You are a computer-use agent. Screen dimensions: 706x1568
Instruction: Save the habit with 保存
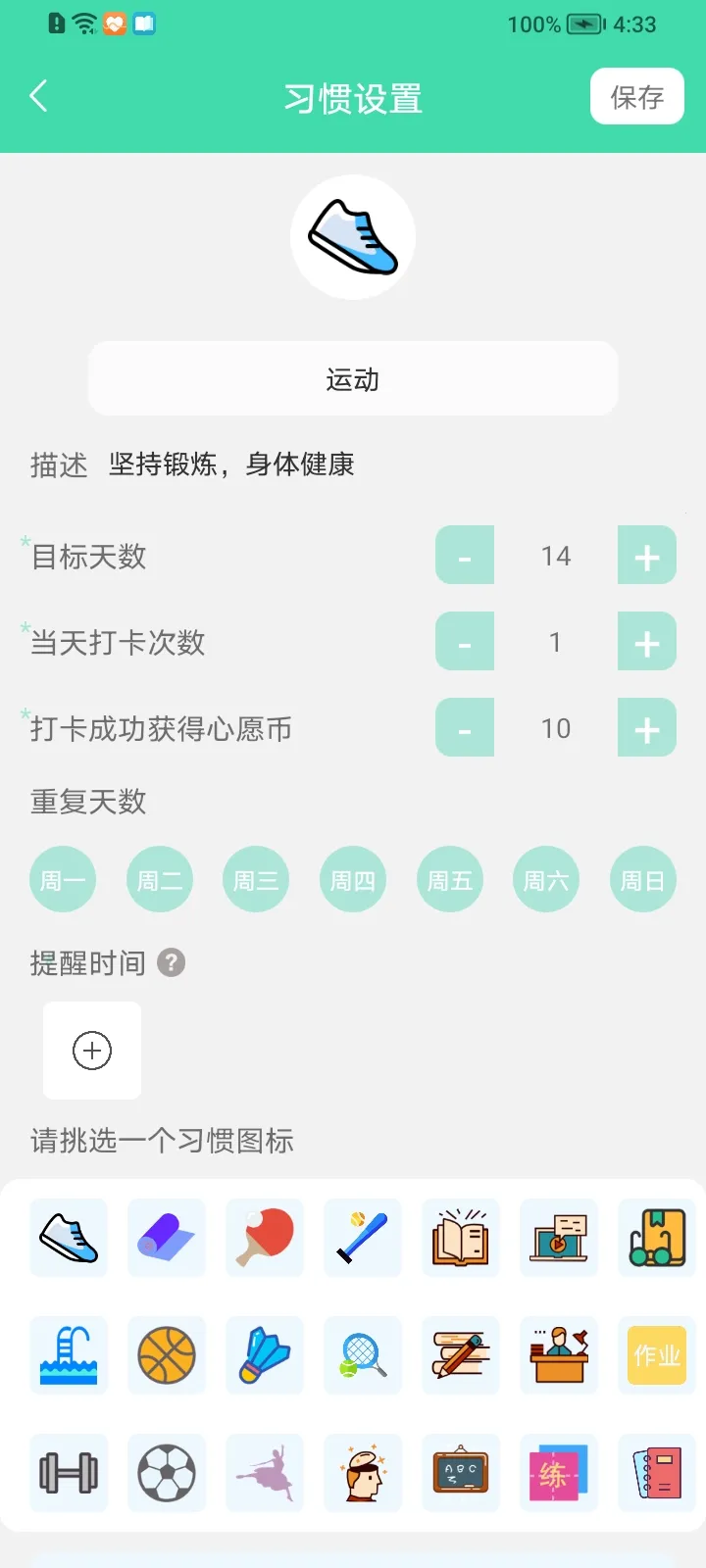click(636, 96)
